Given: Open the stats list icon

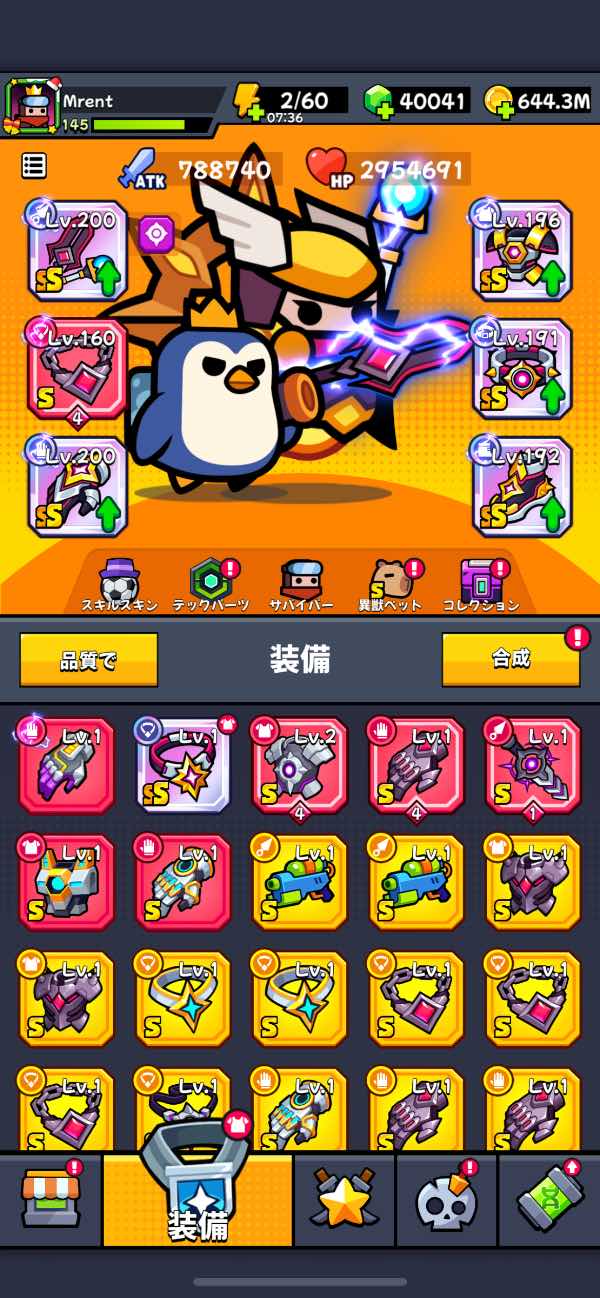Looking at the screenshot, I should [x=34, y=166].
